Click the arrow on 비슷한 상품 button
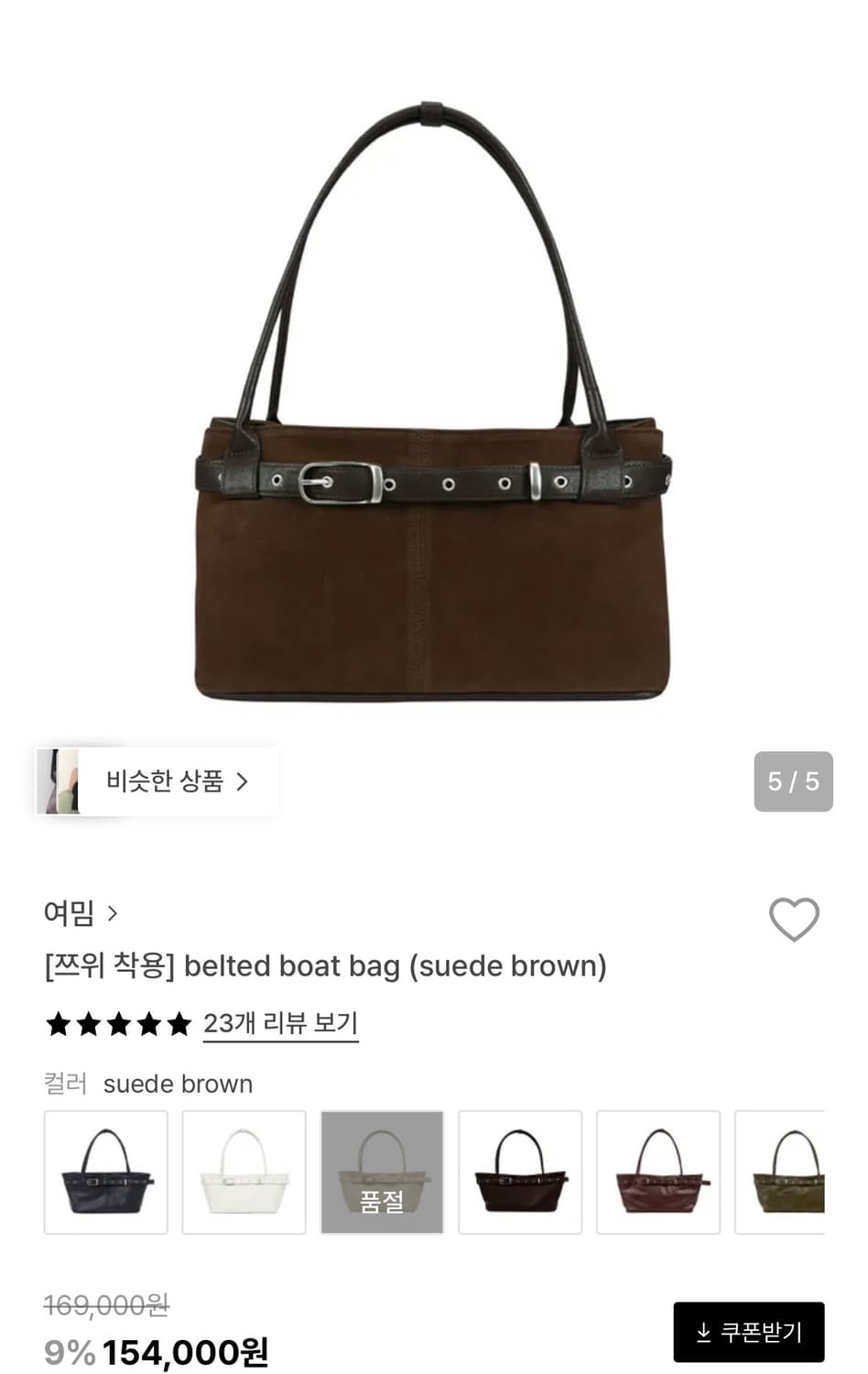Screen dimensions: 868x1374 (x=244, y=780)
